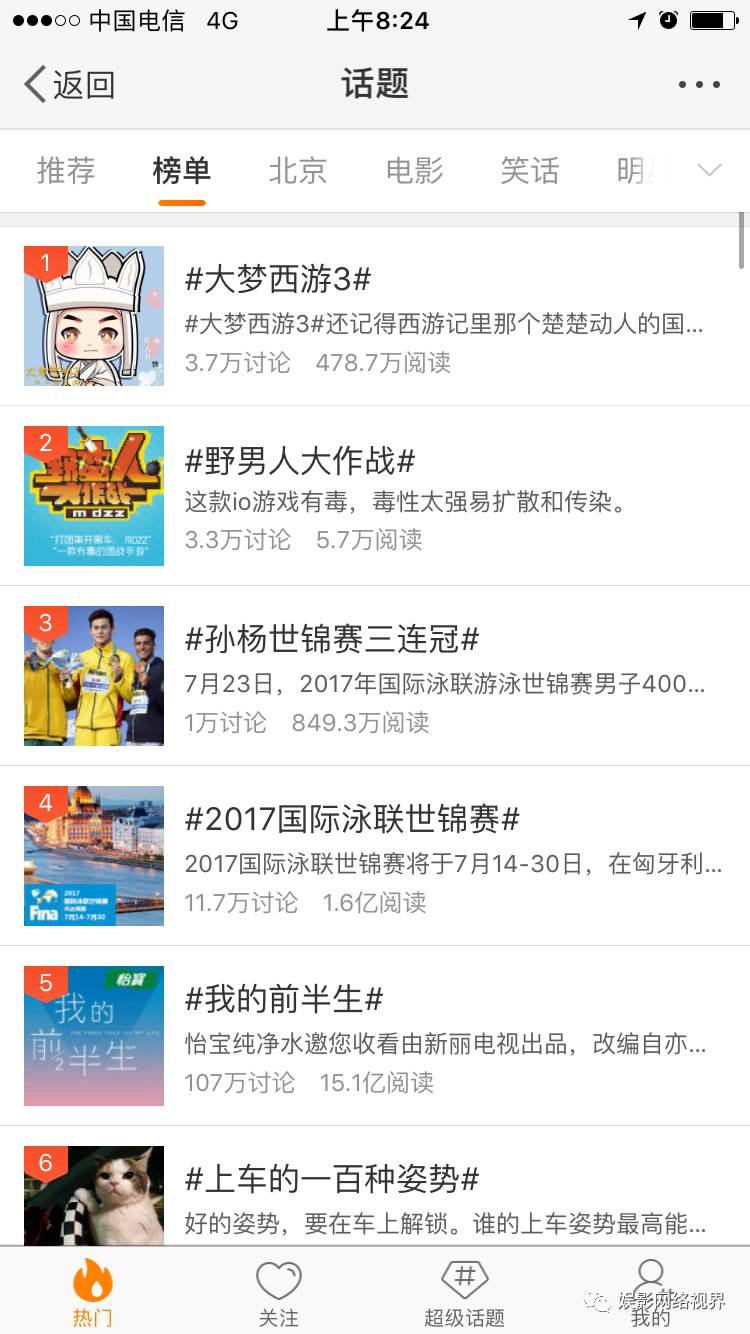
Task: Expand the category list chevron
Action: point(709,171)
